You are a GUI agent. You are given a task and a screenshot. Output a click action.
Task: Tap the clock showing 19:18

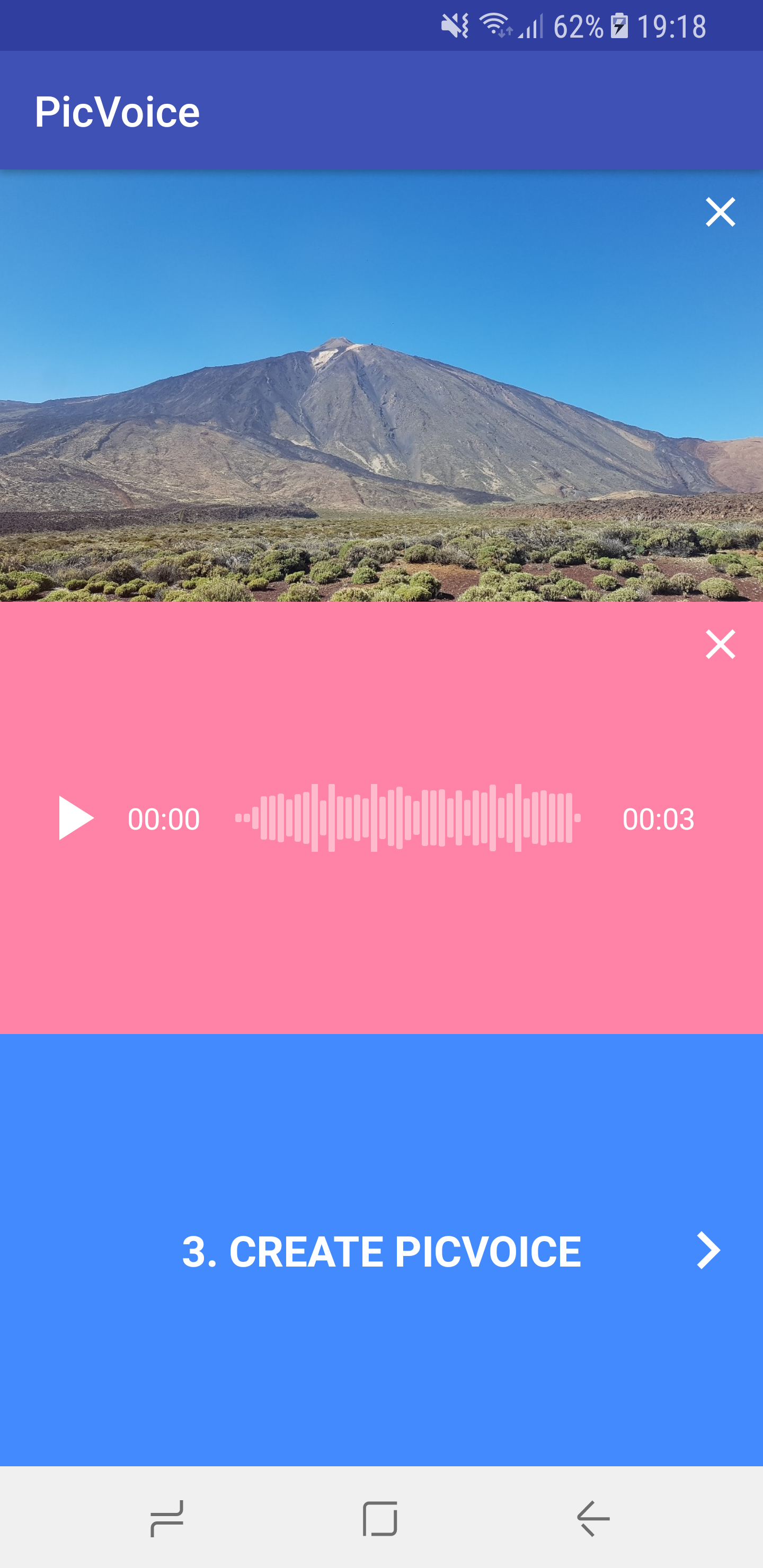(x=672, y=25)
